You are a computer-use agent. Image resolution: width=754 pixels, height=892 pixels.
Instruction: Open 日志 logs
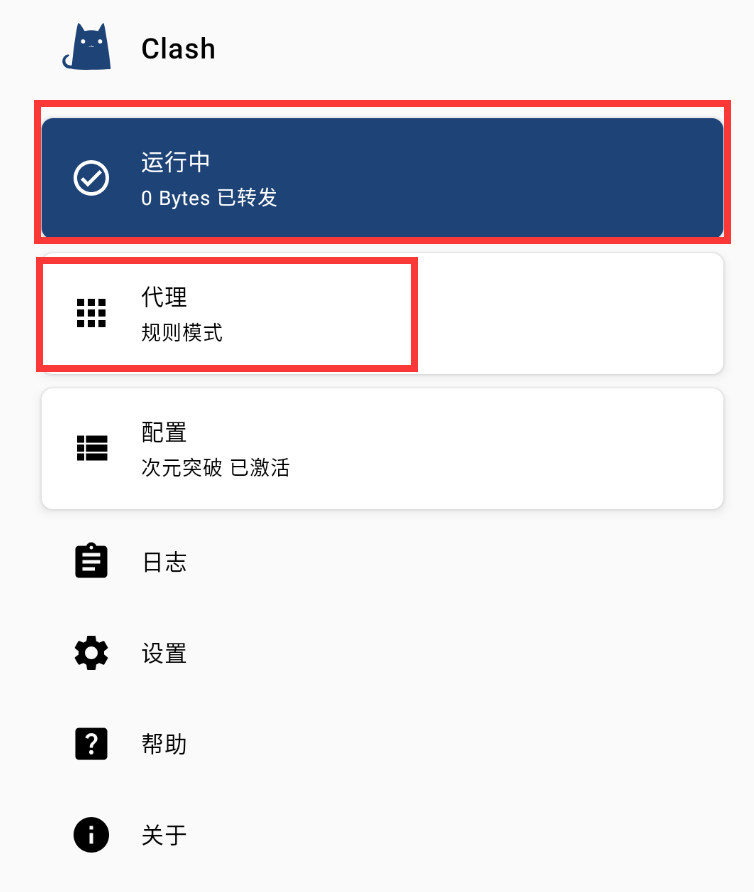click(163, 561)
